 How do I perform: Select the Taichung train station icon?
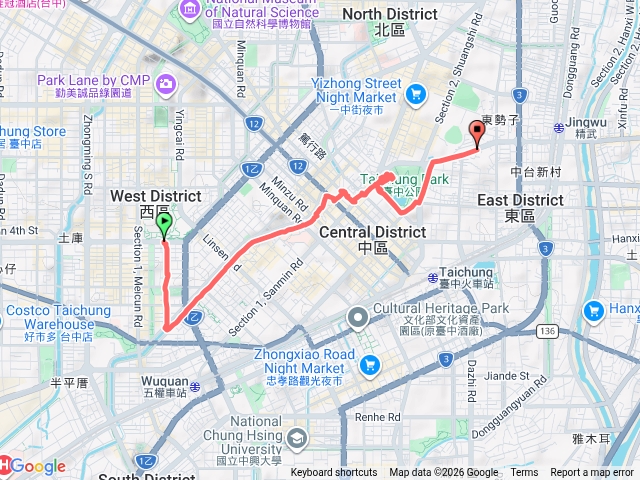click(x=429, y=273)
